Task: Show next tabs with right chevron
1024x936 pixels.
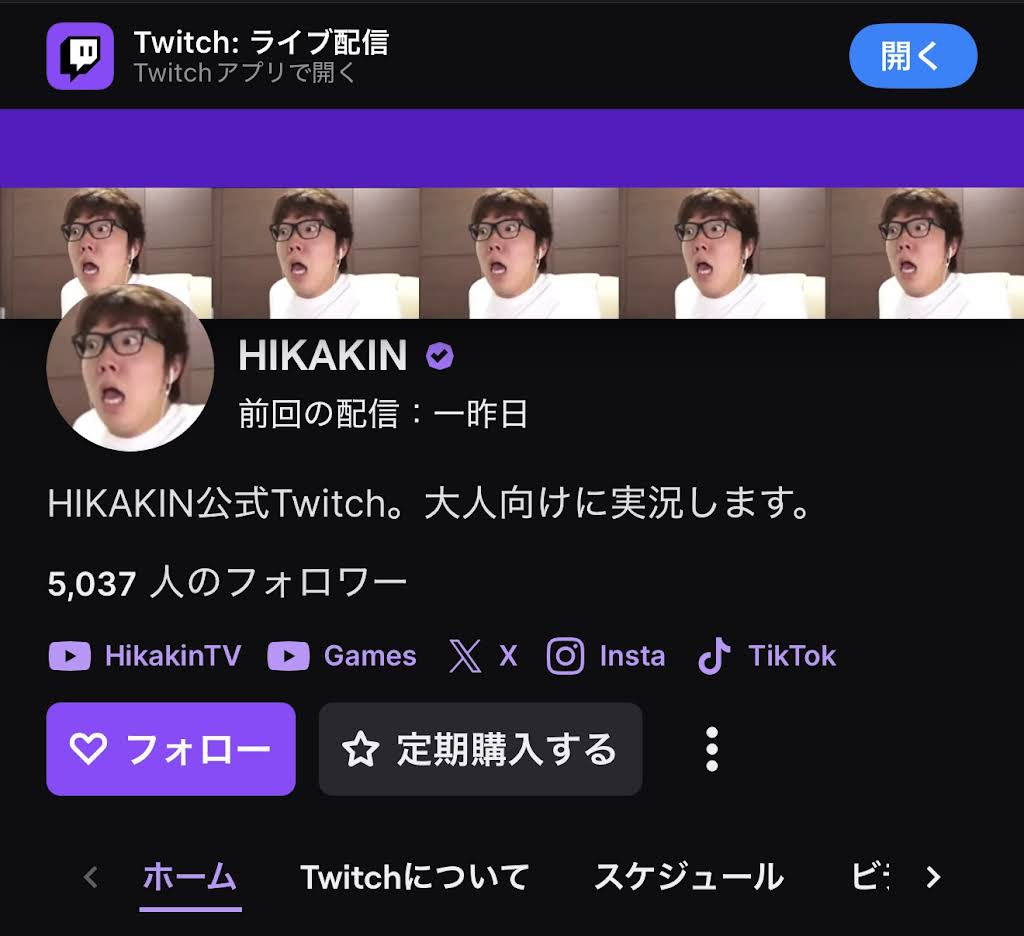Action: coord(933,877)
